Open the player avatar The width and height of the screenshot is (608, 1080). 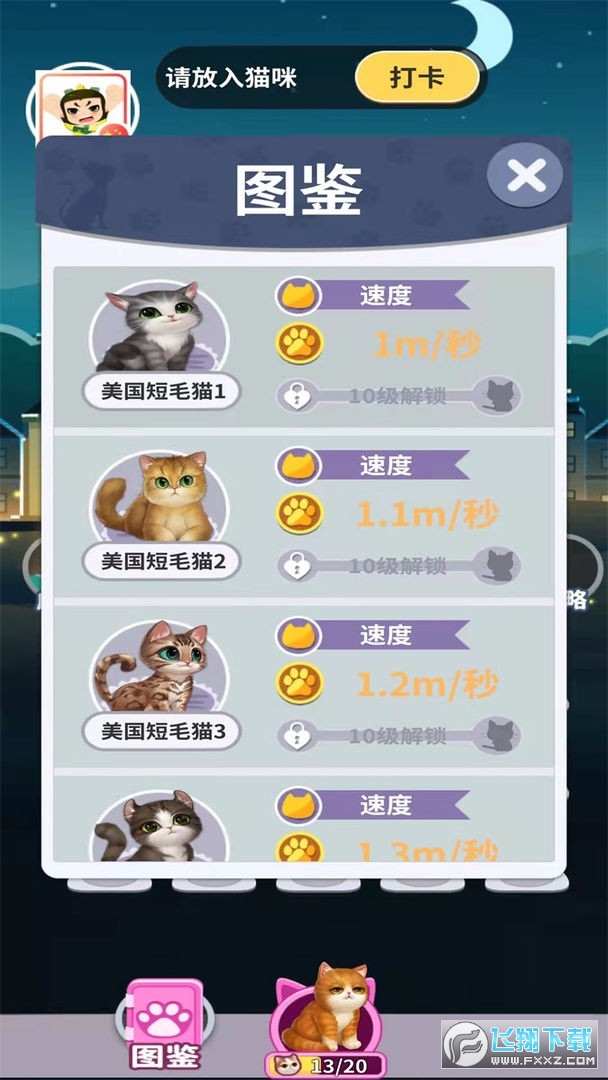(84, 104)
